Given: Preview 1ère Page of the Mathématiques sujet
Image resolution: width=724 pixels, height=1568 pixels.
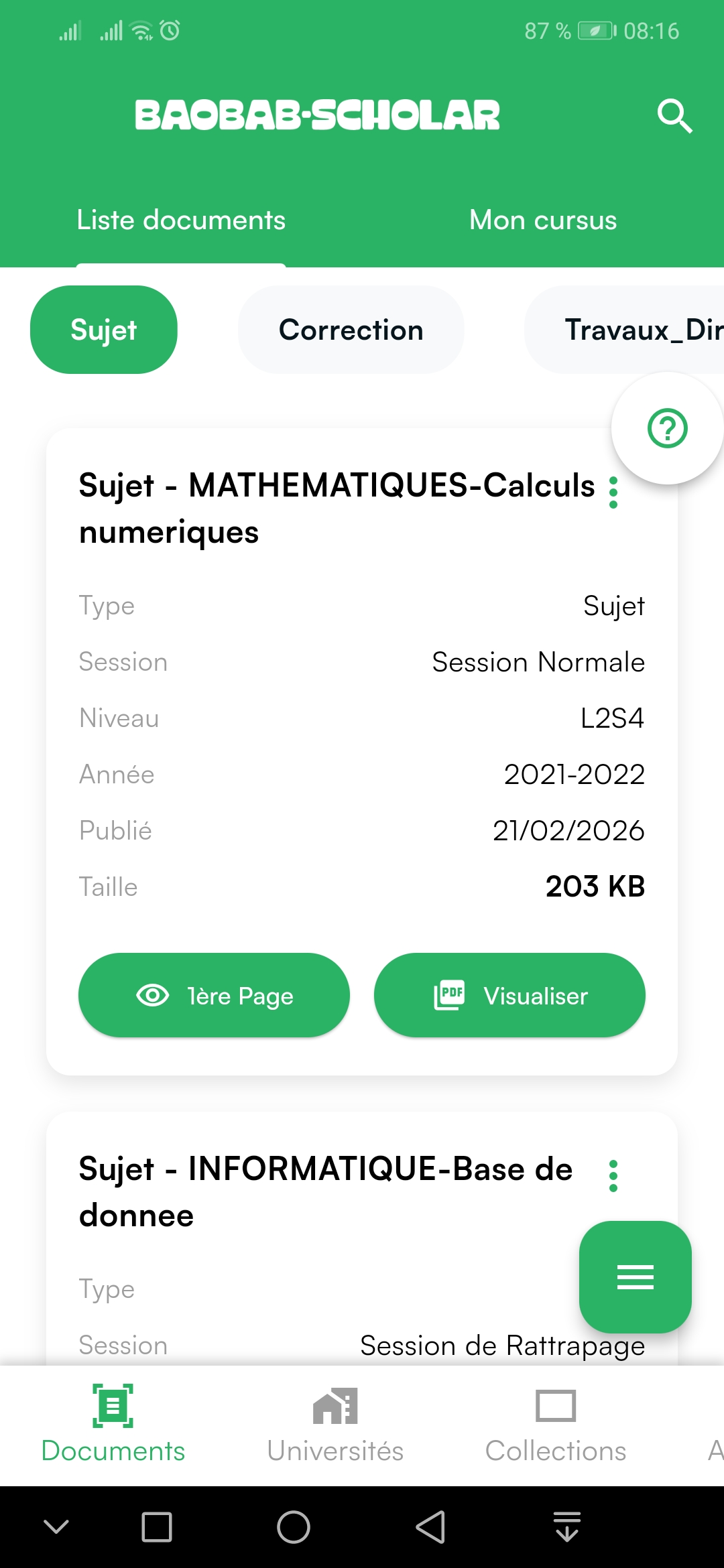Looking at the screenshot, I should click(x=214, y=995).
